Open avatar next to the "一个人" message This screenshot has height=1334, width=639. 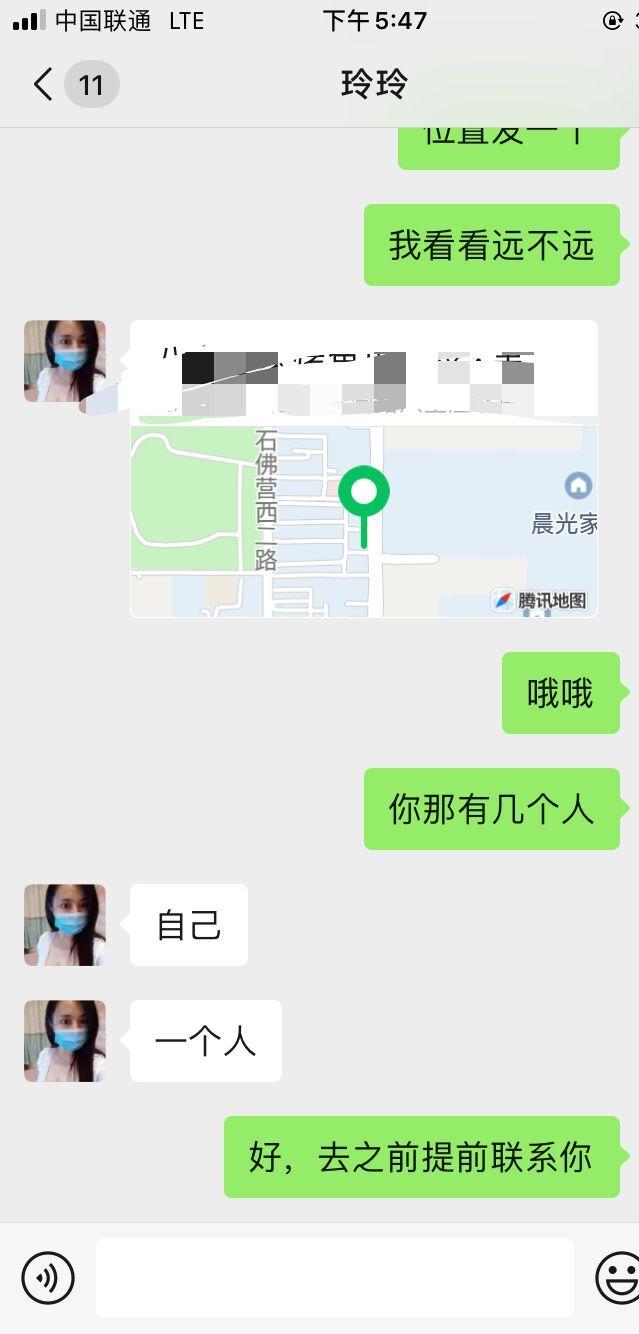pyautogui.click(x=65, y=1041)
